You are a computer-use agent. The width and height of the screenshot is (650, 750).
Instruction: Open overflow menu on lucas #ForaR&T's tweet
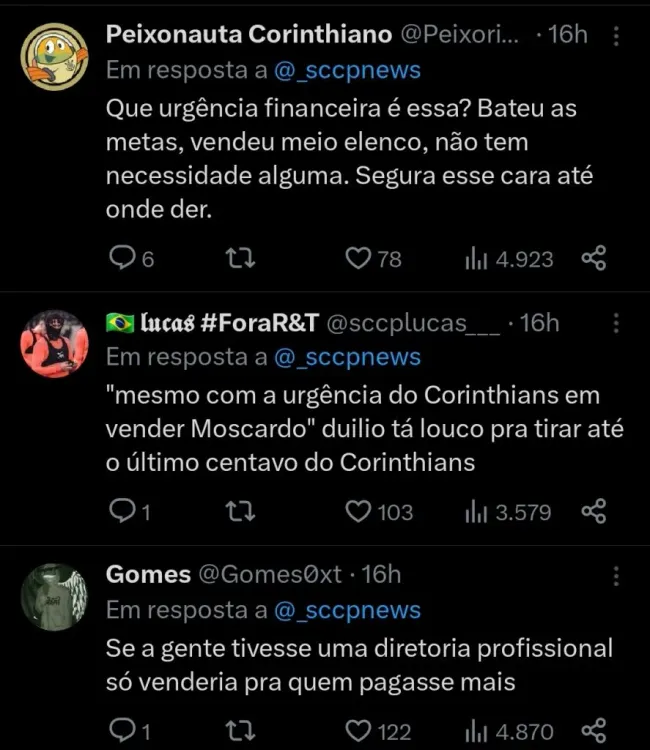point(616,324)
